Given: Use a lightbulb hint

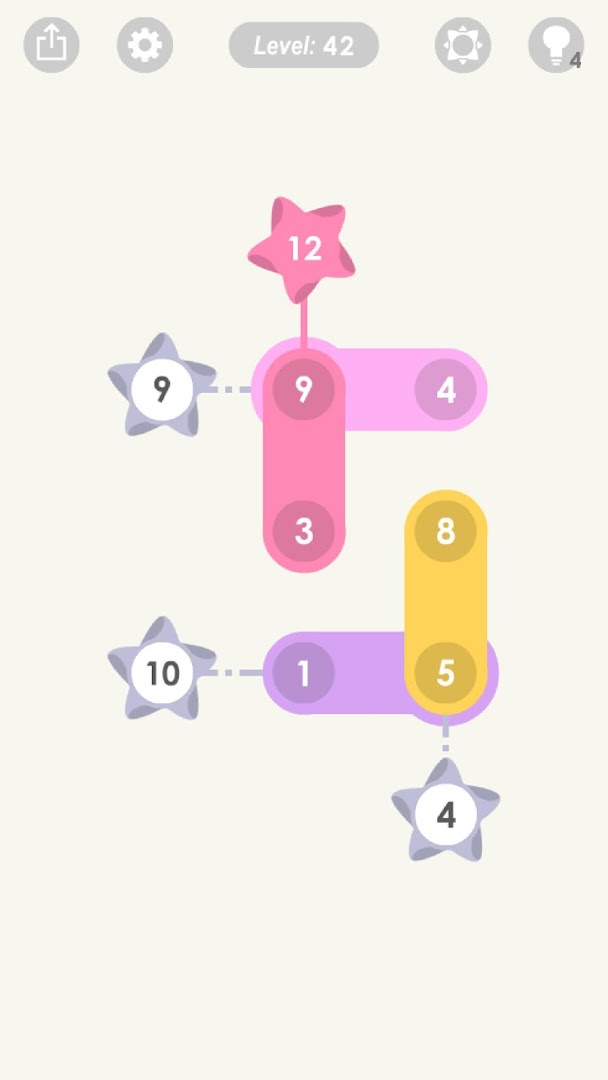Looking at the screenshot, I should [555, 45].
